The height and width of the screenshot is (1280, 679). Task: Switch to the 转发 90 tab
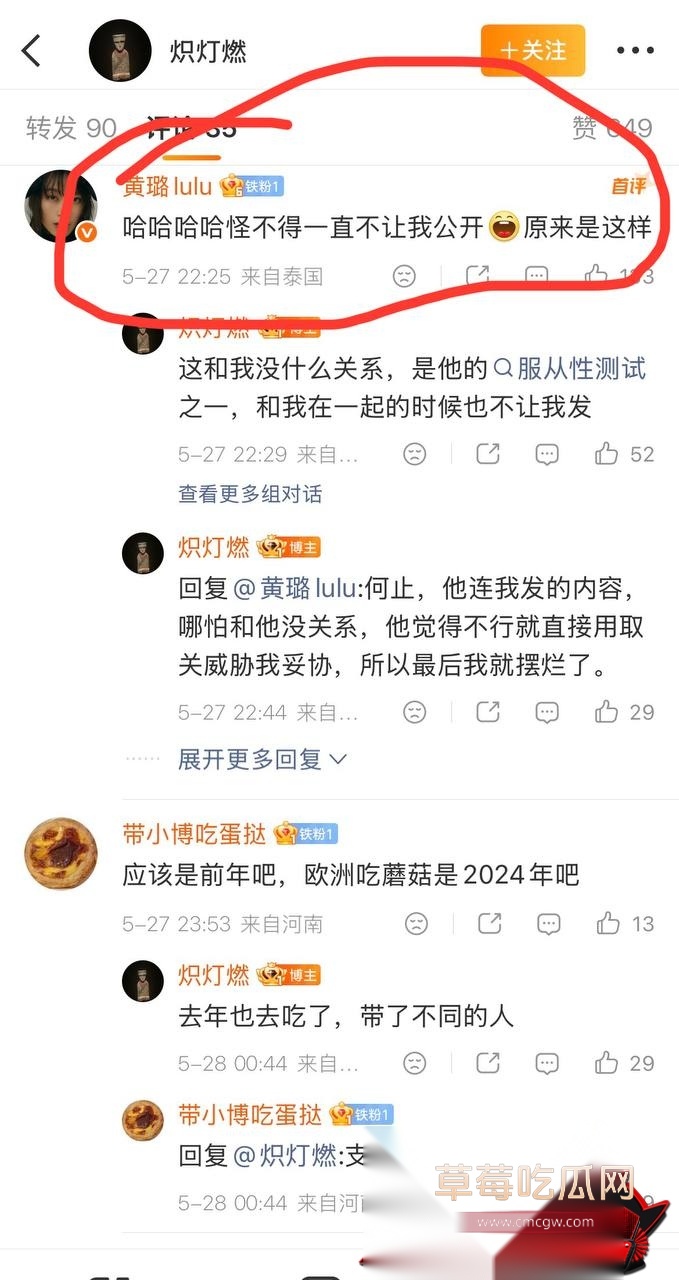[x=71, y=128]
